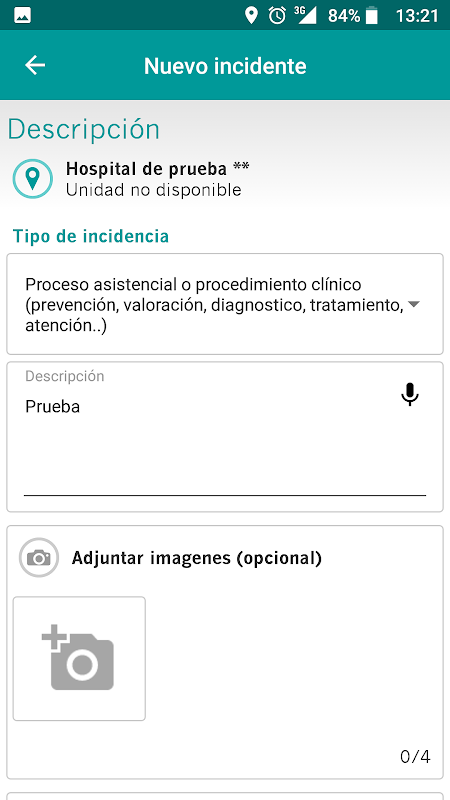Add a photo with the camera-plus tile
This screenshot has width=450, height=800.
point(79,659)
